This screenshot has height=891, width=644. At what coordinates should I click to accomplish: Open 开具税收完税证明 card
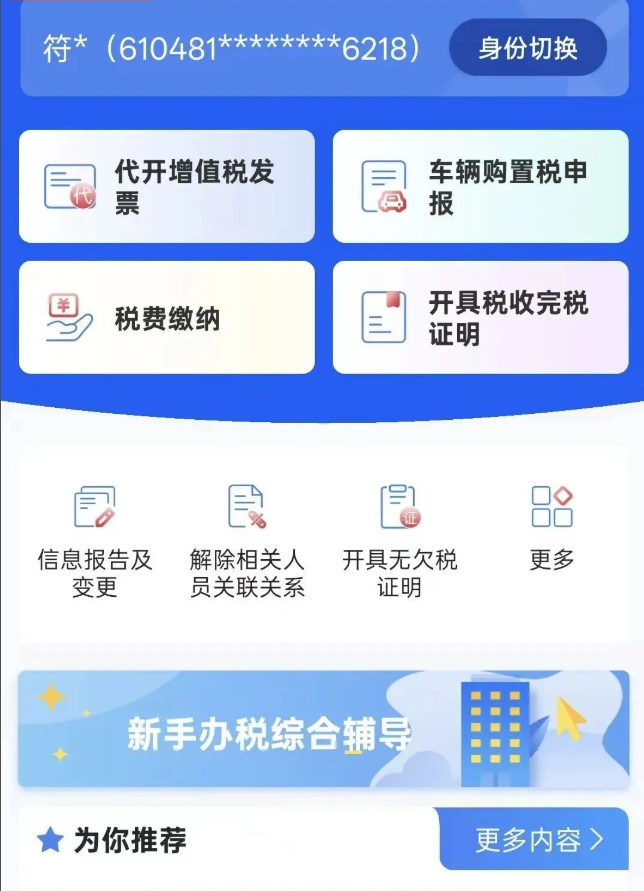pyautogui.click(x=481, y=318)
